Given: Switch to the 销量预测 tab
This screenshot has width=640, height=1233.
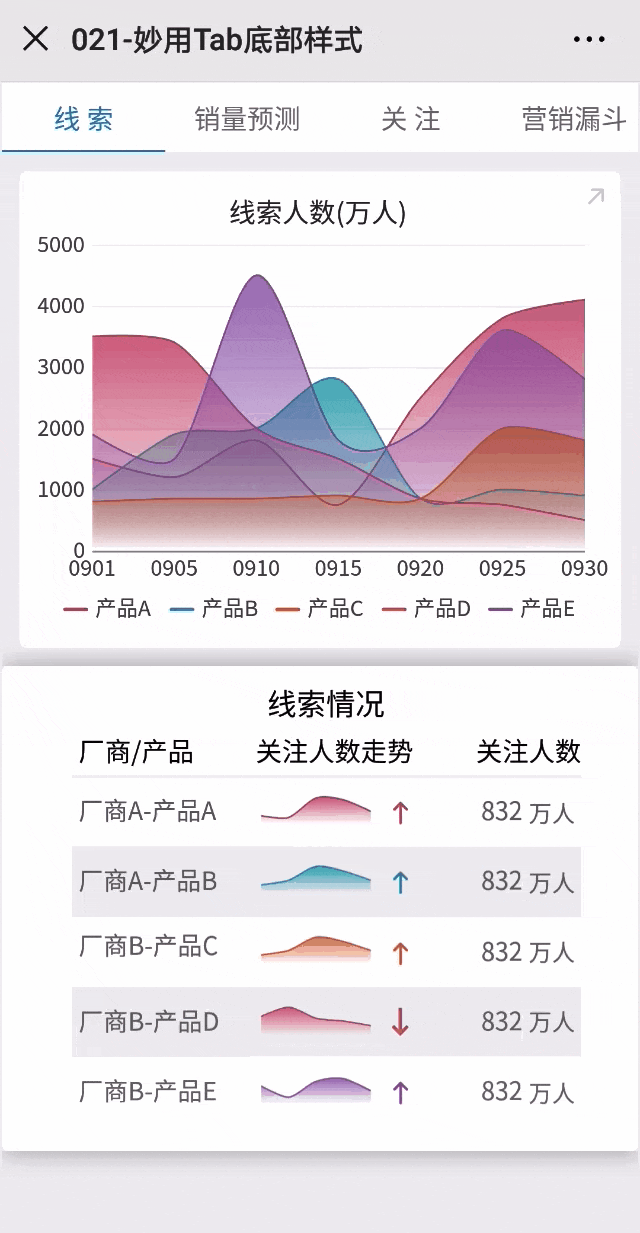Looking at the screenshot, I should (x=247, y=120).
